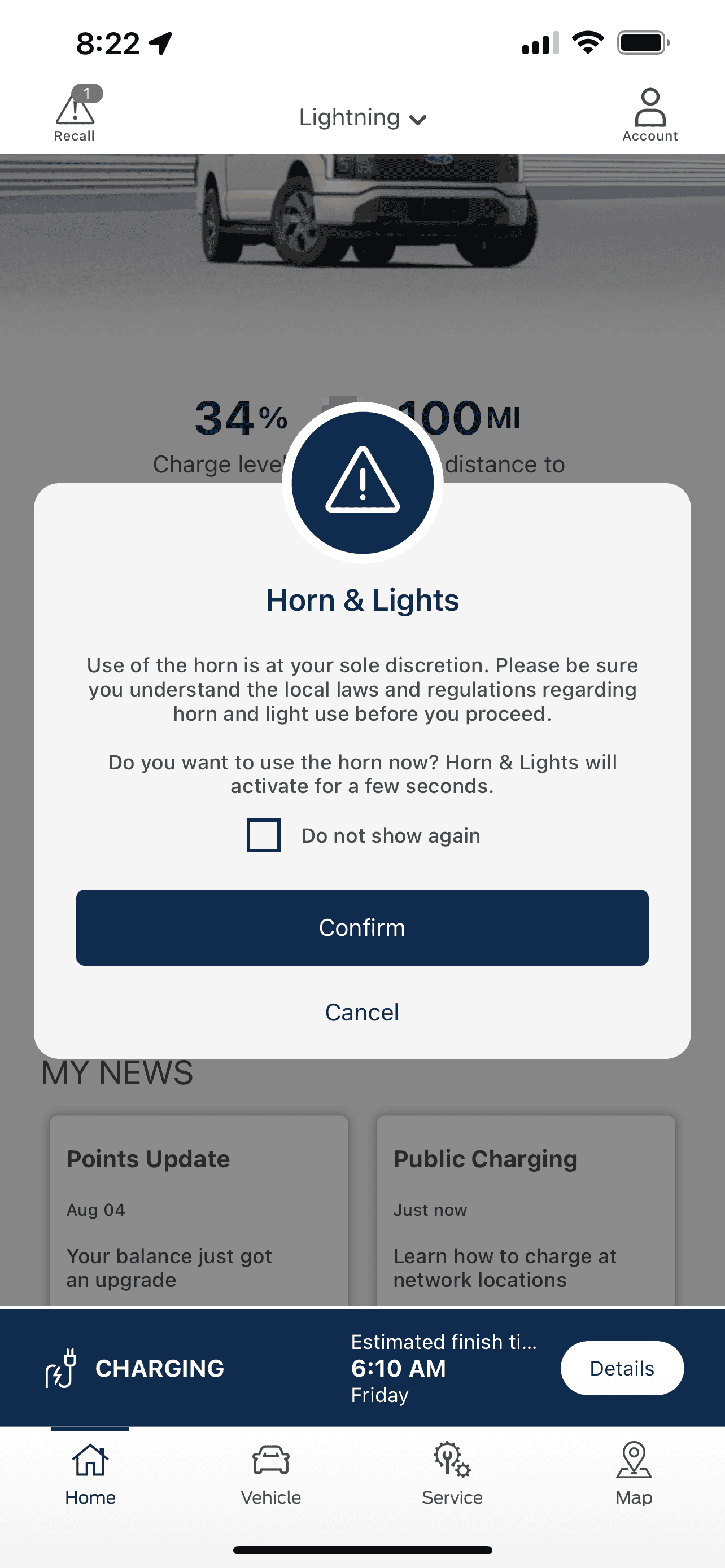Switch to the Service tab
725x1568 pixels.
click(x=452, y=1473)
